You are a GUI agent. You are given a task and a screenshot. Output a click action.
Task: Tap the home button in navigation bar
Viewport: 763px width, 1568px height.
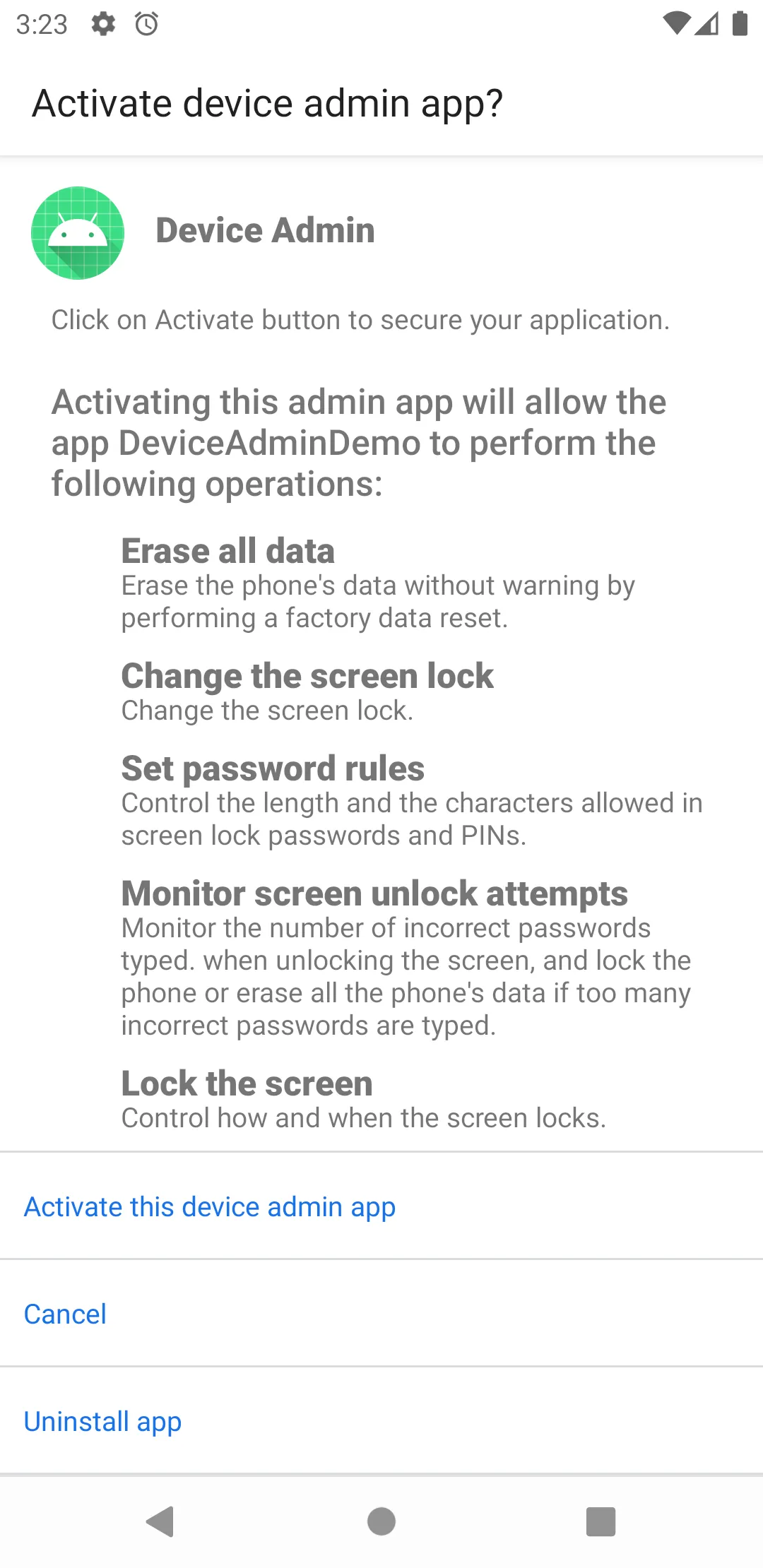pyautogui.click(x=381, y=1521)
